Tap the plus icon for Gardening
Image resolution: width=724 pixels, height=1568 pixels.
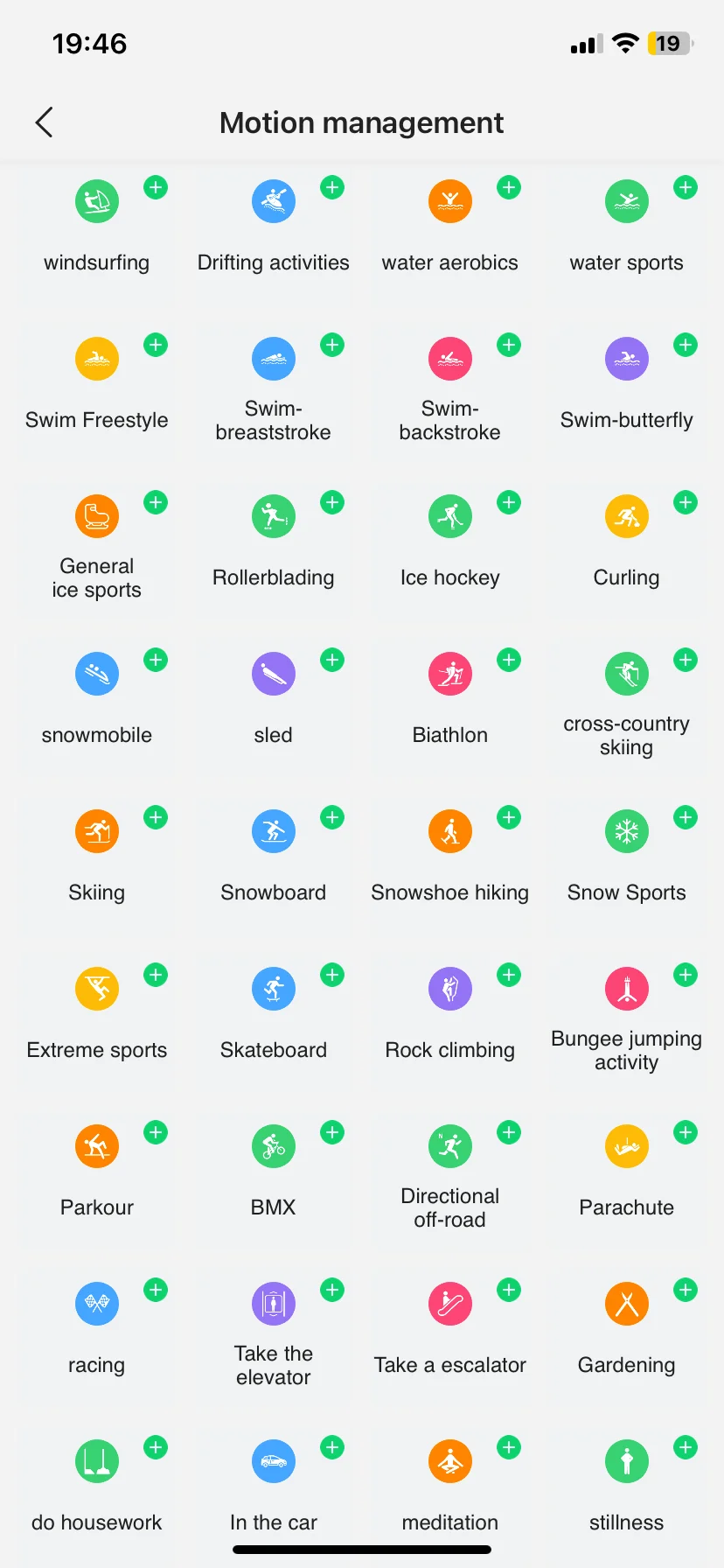coord(686,1290)
